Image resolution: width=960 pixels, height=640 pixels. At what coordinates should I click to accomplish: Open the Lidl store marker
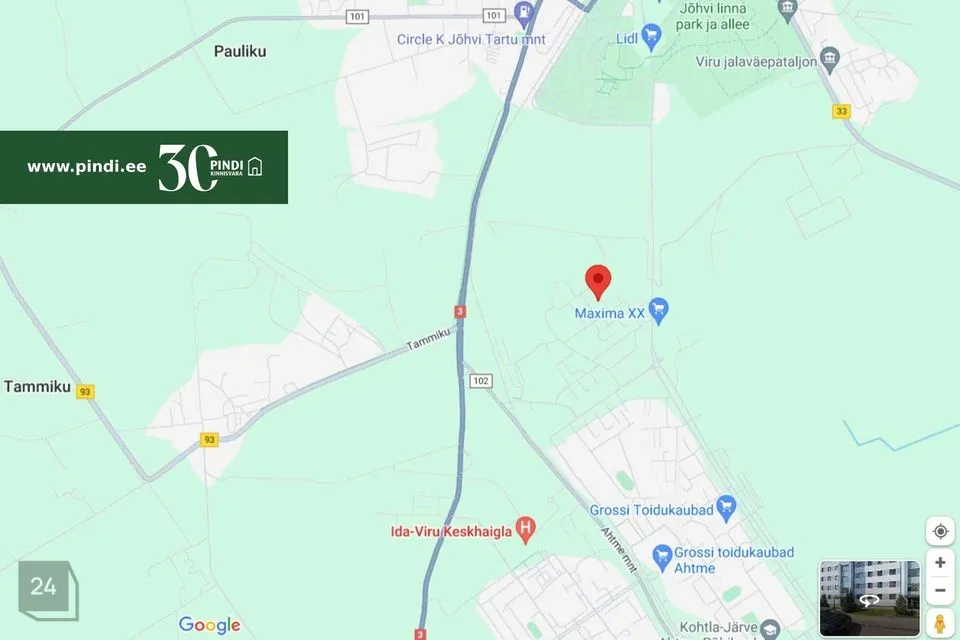point(652,38)
